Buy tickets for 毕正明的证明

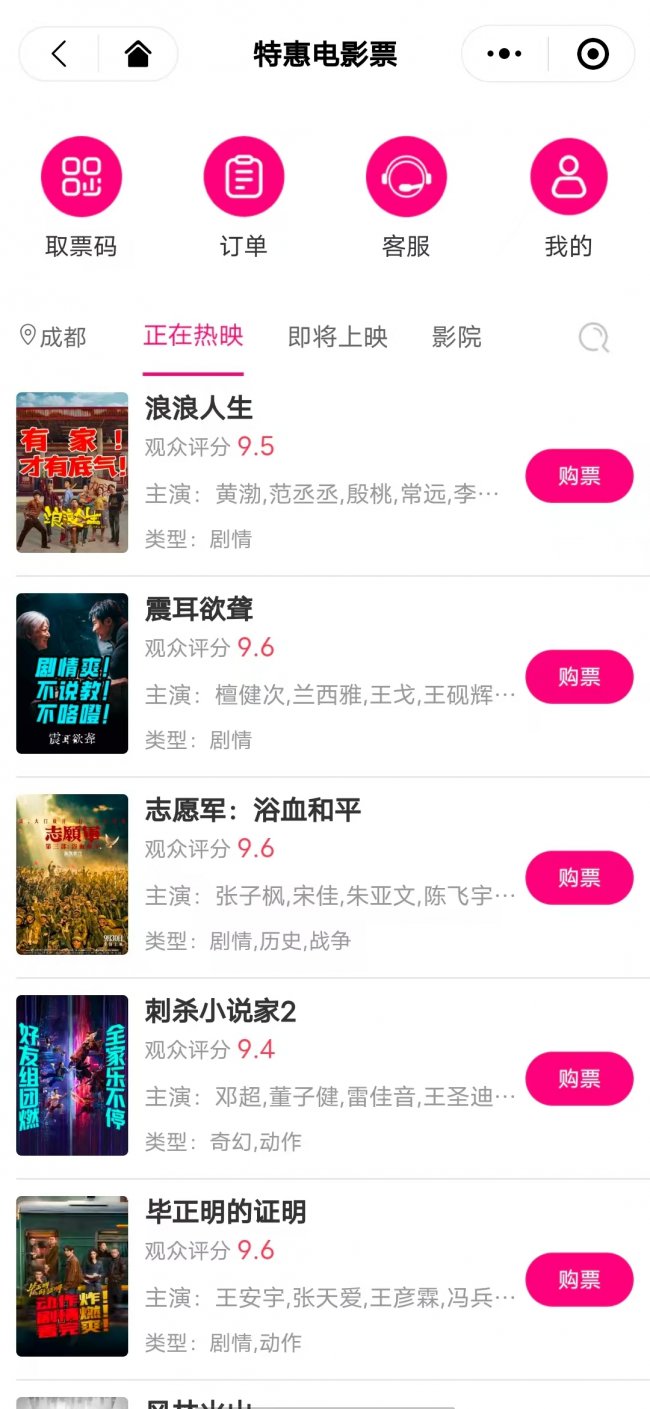coord(579,1280)
